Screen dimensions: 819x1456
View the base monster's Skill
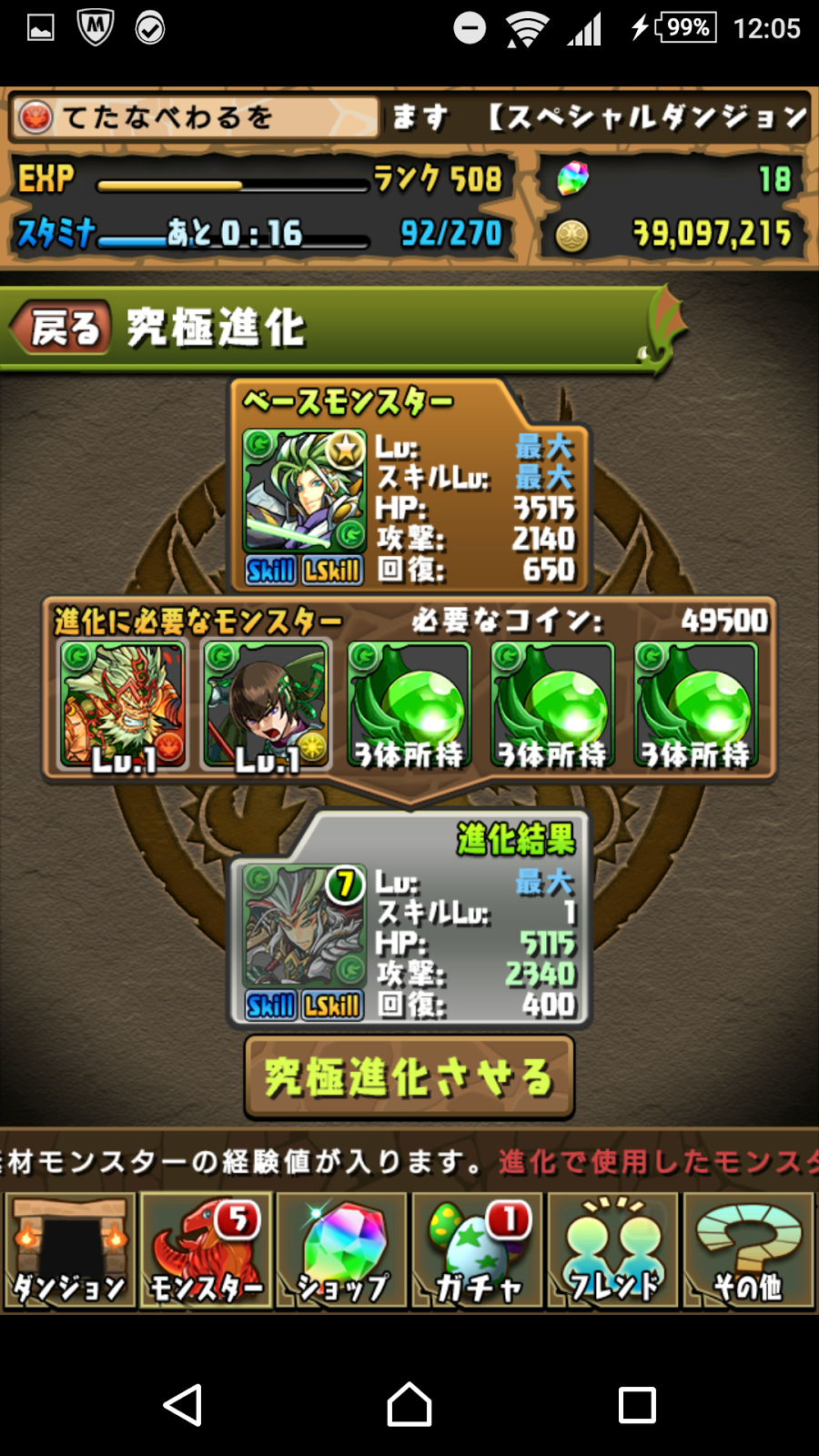[x=270, y=571]
